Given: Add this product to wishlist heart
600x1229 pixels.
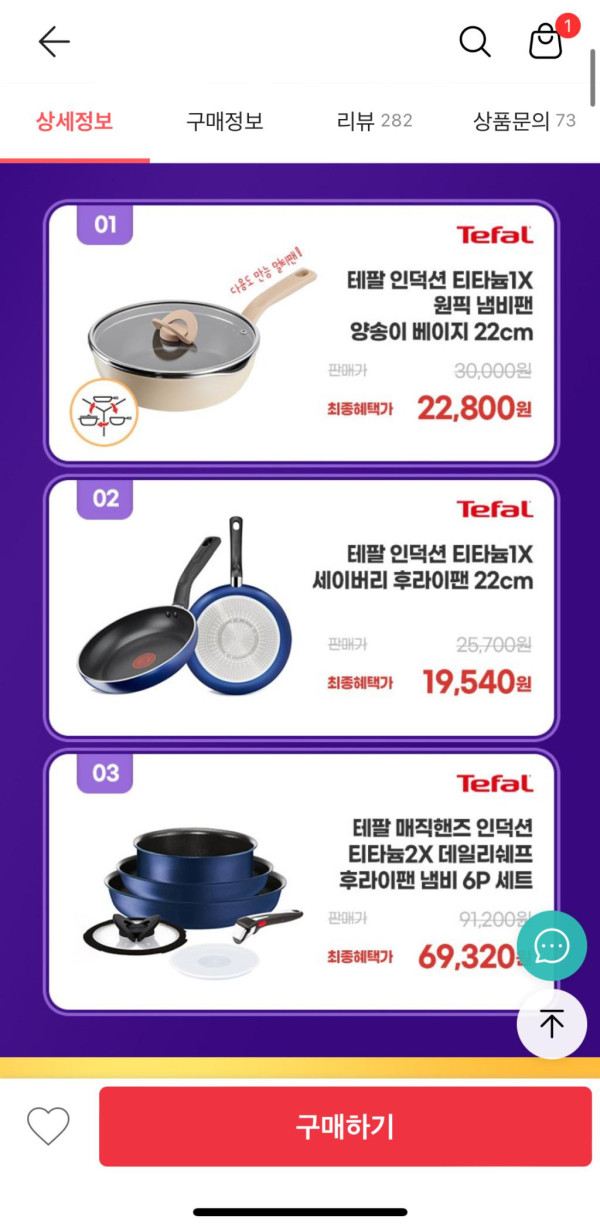Looking at the screenshot, I should [x=48, y=1127].
